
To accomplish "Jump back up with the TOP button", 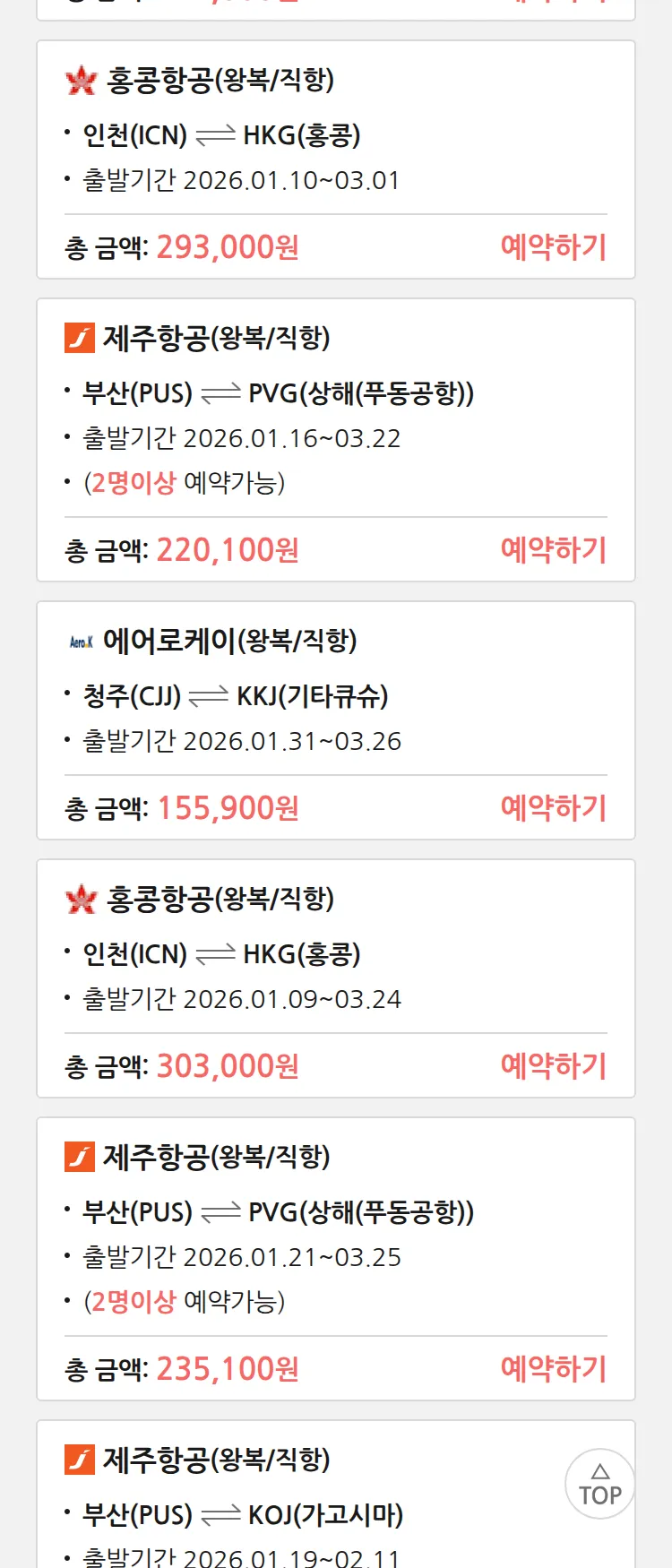I will 599,1484.
